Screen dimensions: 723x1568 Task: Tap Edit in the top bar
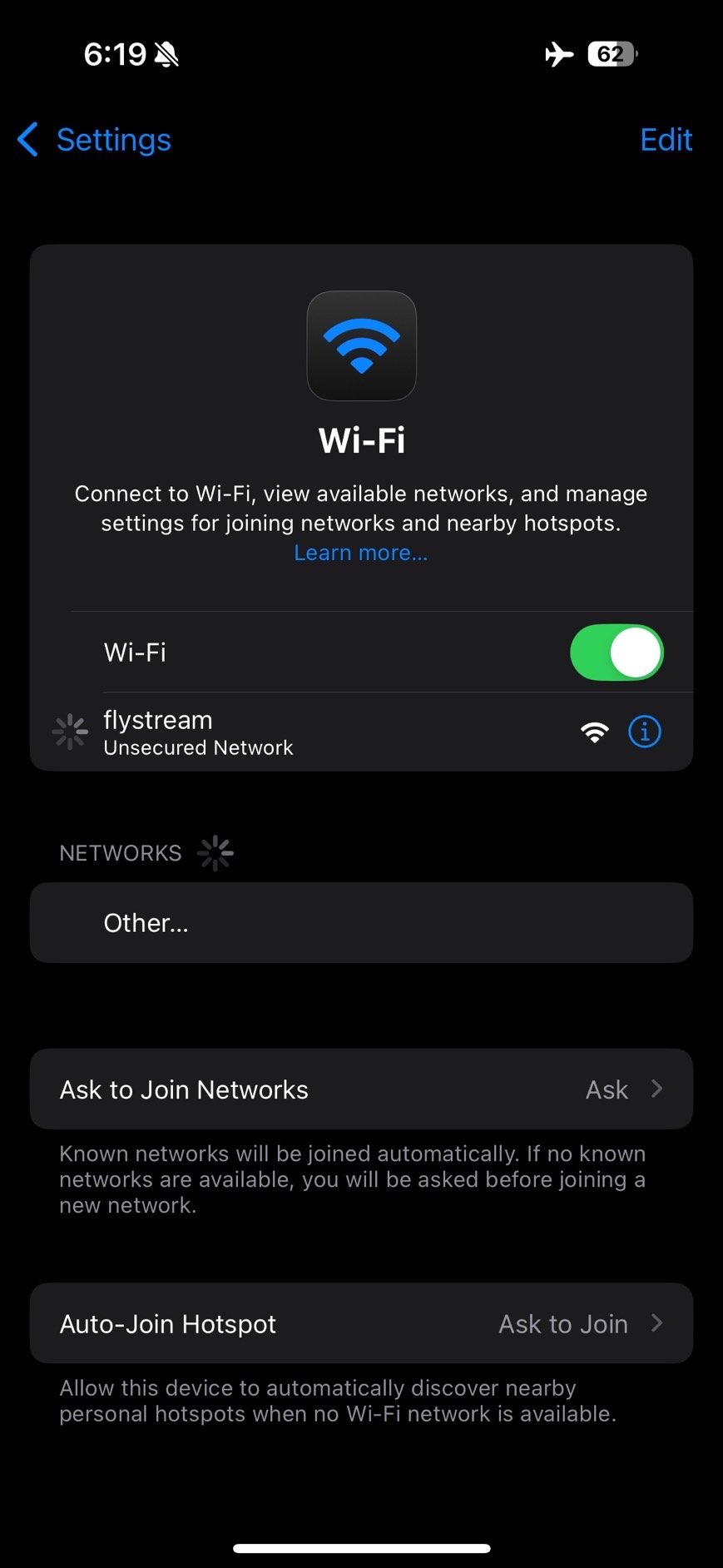point(666,140)
